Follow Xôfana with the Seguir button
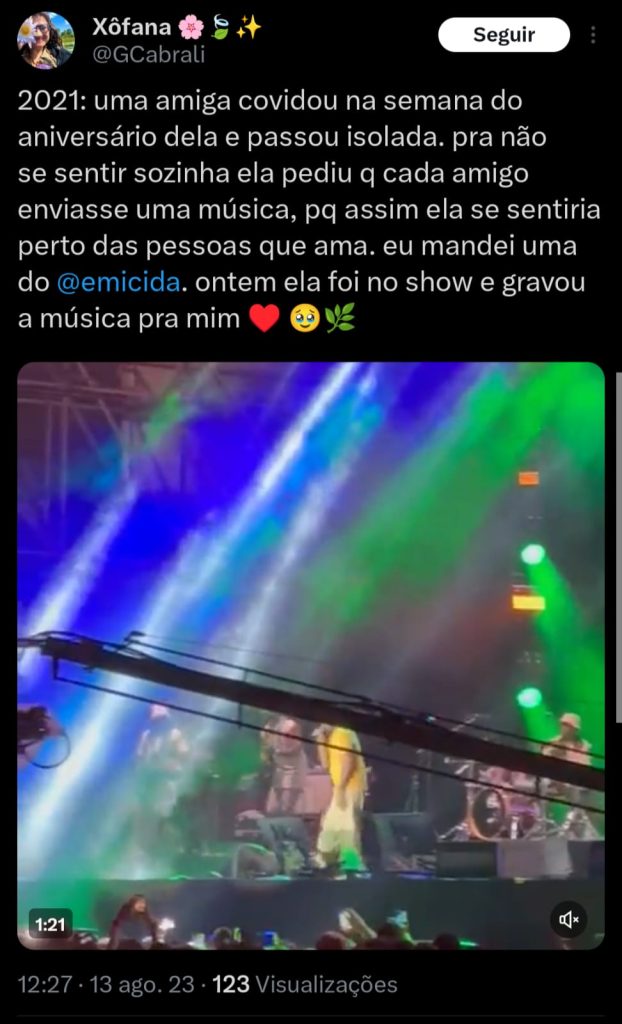This screenshot has width=622, height=1024. [503, 35]
